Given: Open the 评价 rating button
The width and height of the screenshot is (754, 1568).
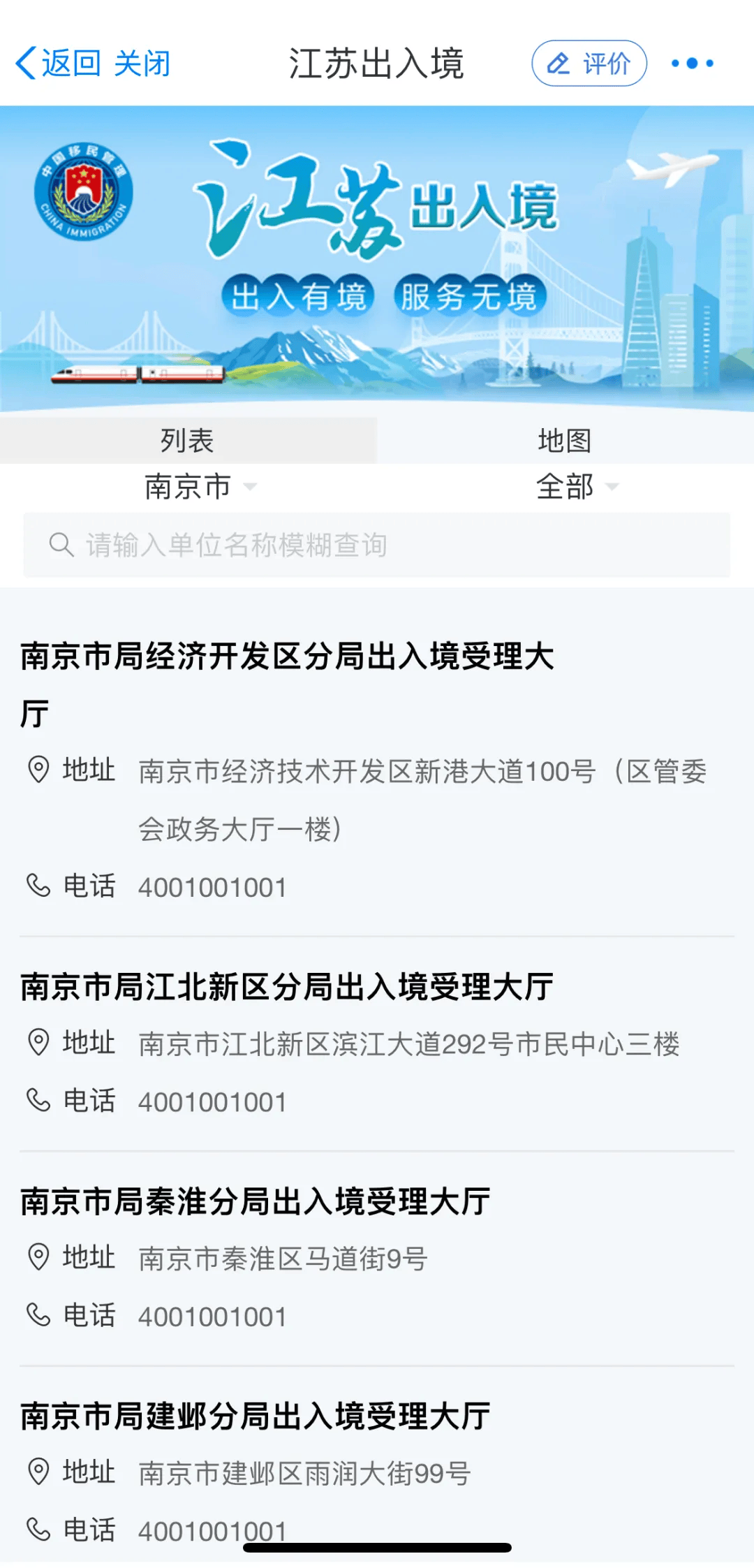Looking at the screenshot, I should click(589, 64).
